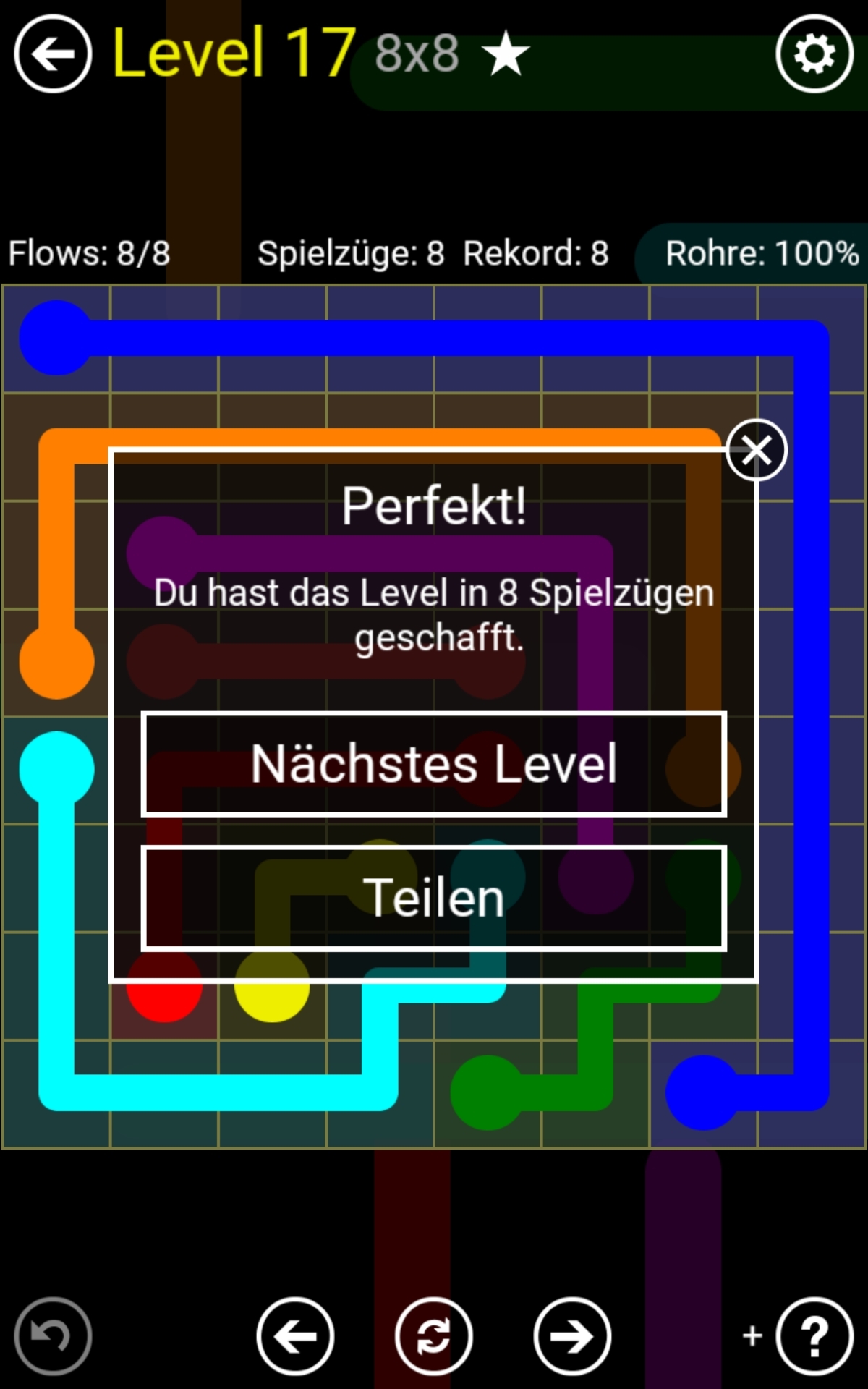
Task: Go to the next level arrow
Action: pyautogui.click(x=572, y=1336)
